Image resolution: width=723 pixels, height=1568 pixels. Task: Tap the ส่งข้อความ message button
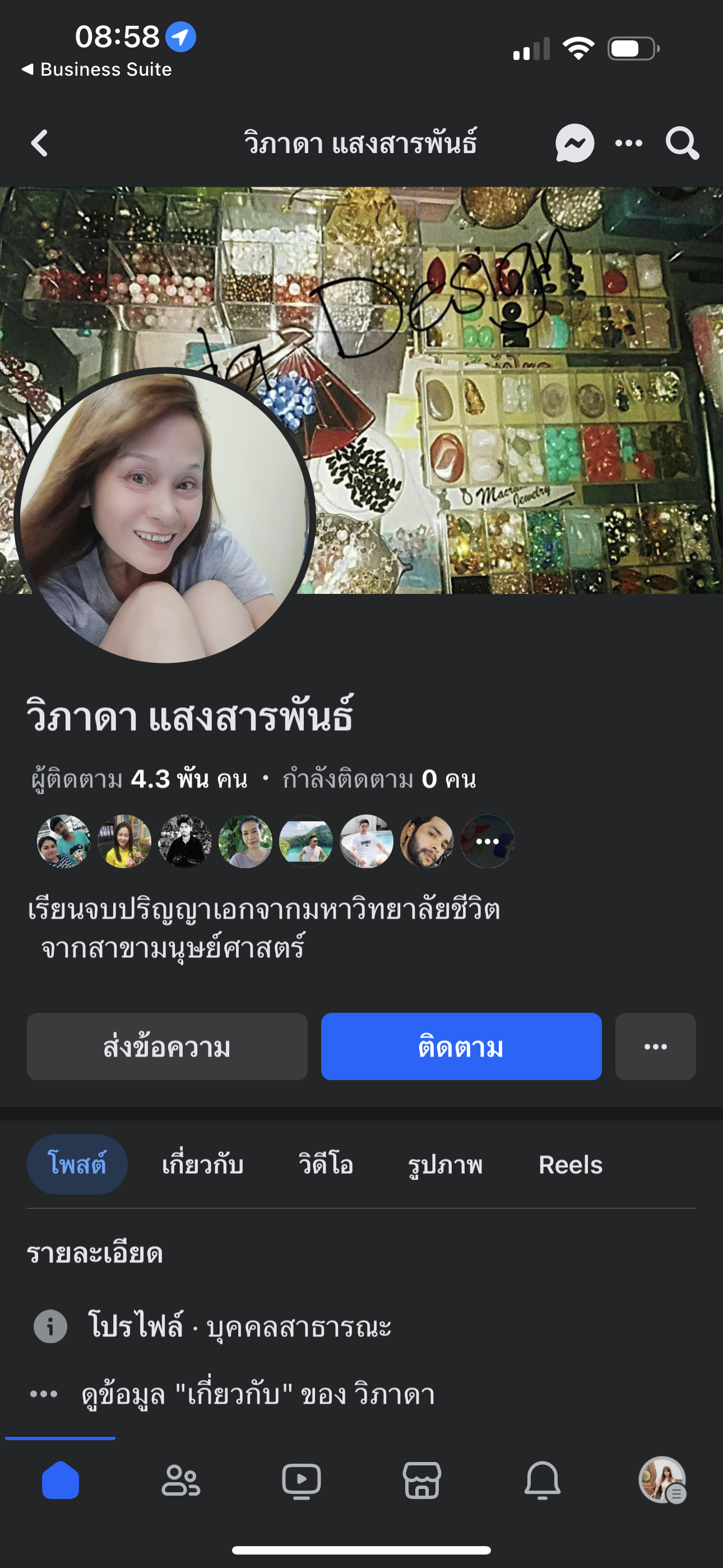[x=167, y=1047]
